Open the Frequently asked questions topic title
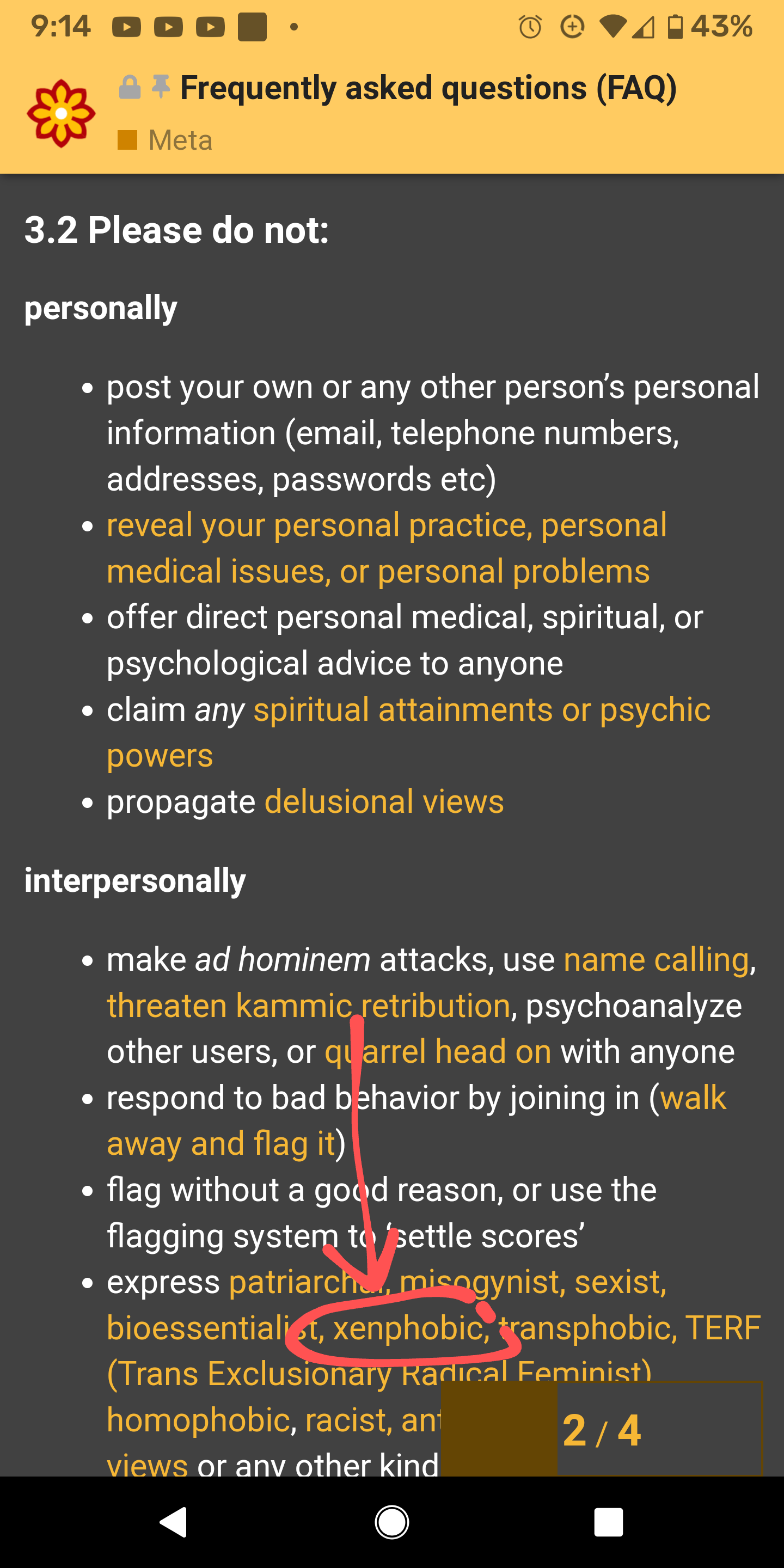Viewport: 784px width, 1568px height. 428,88
